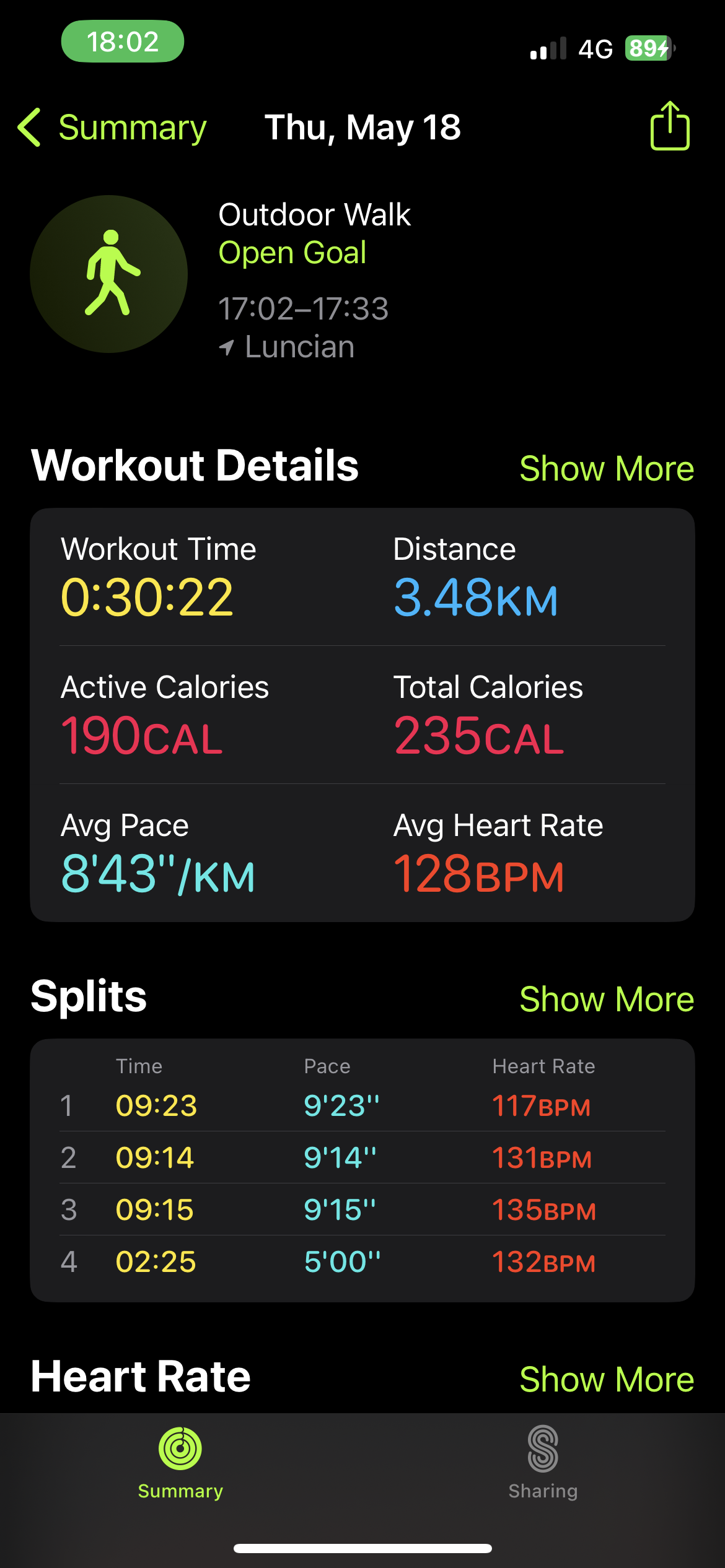Go back to Summary
This screenshot has width=725, height=1568.
pyautogui.click(x=112, y=128)
